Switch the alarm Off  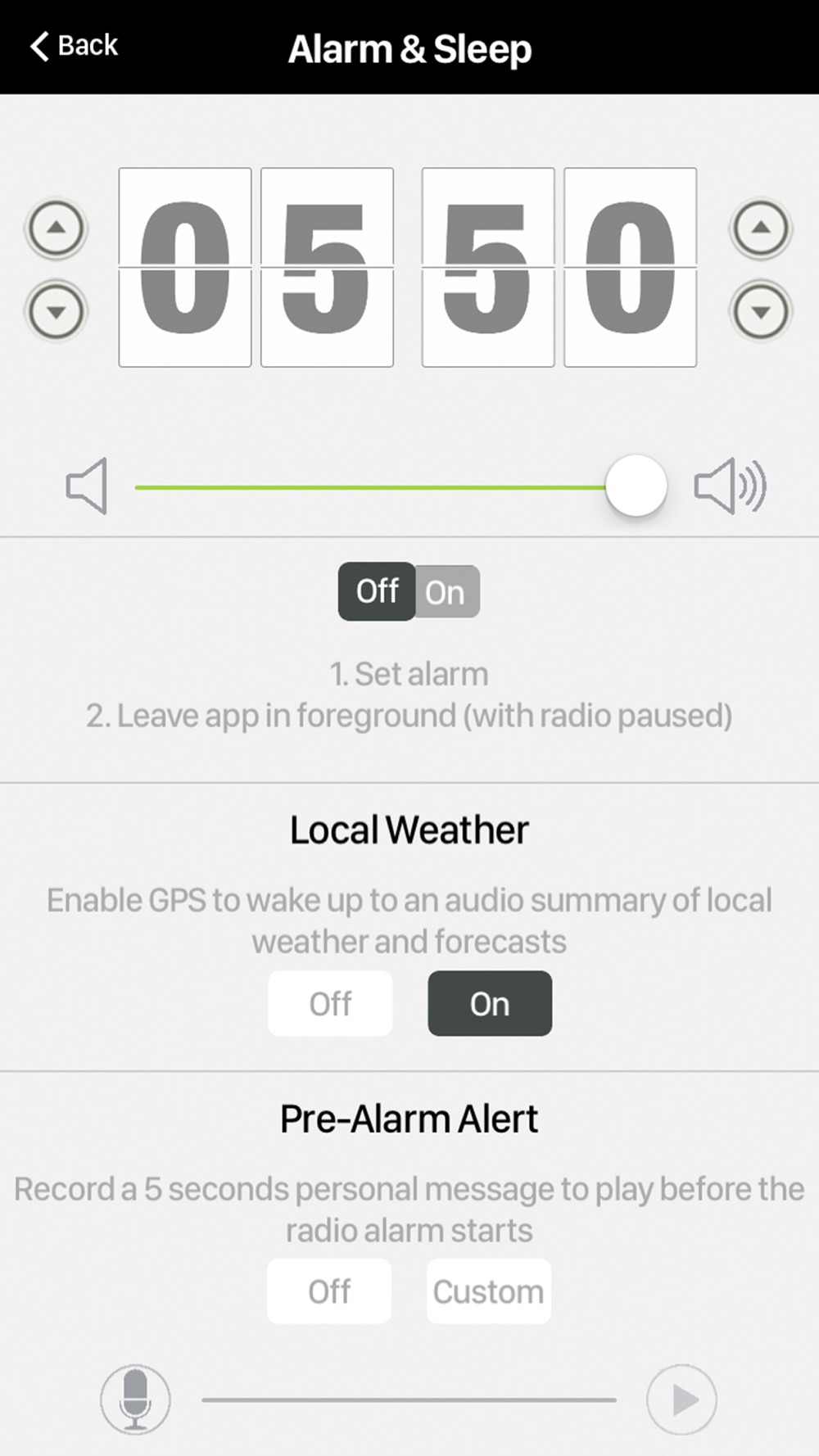377,591
